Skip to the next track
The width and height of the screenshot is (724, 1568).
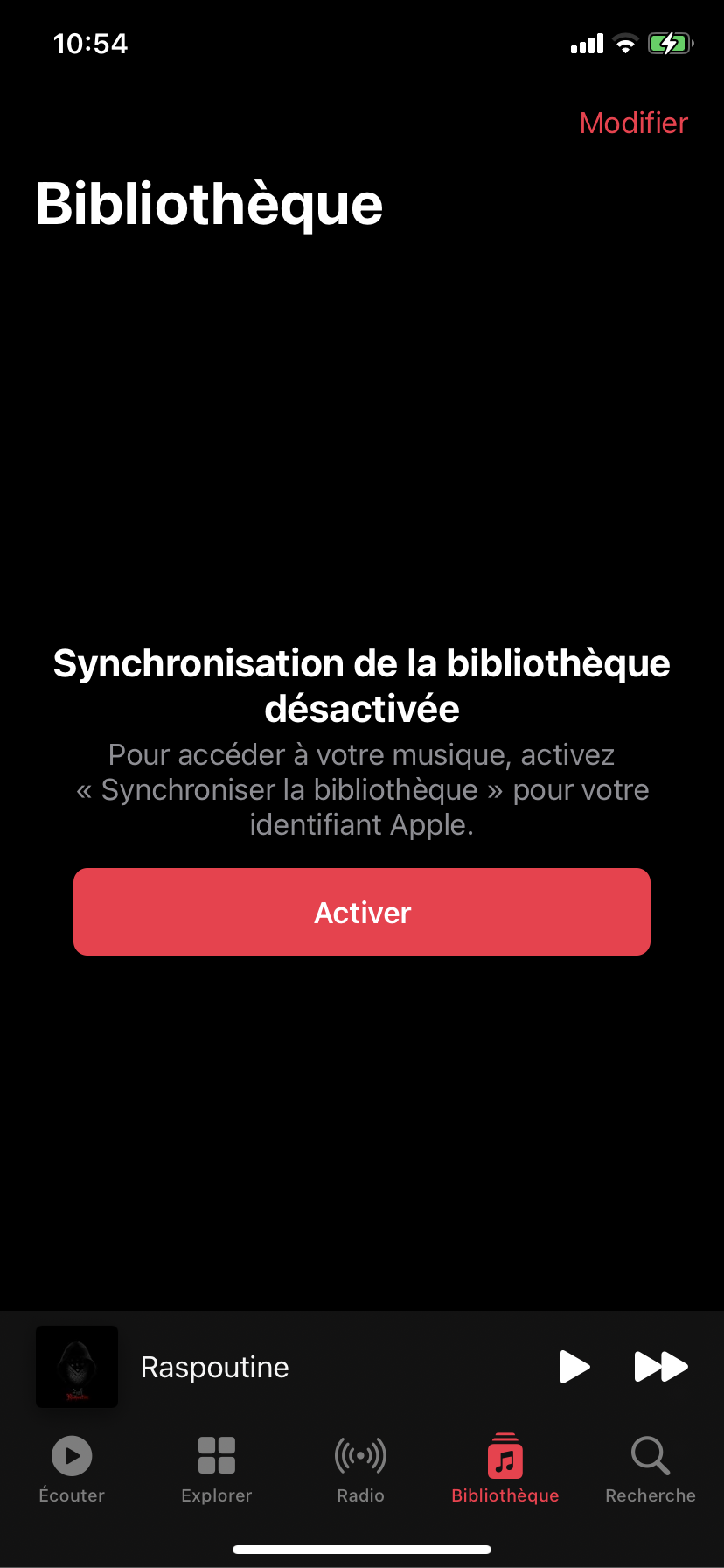660,1366
